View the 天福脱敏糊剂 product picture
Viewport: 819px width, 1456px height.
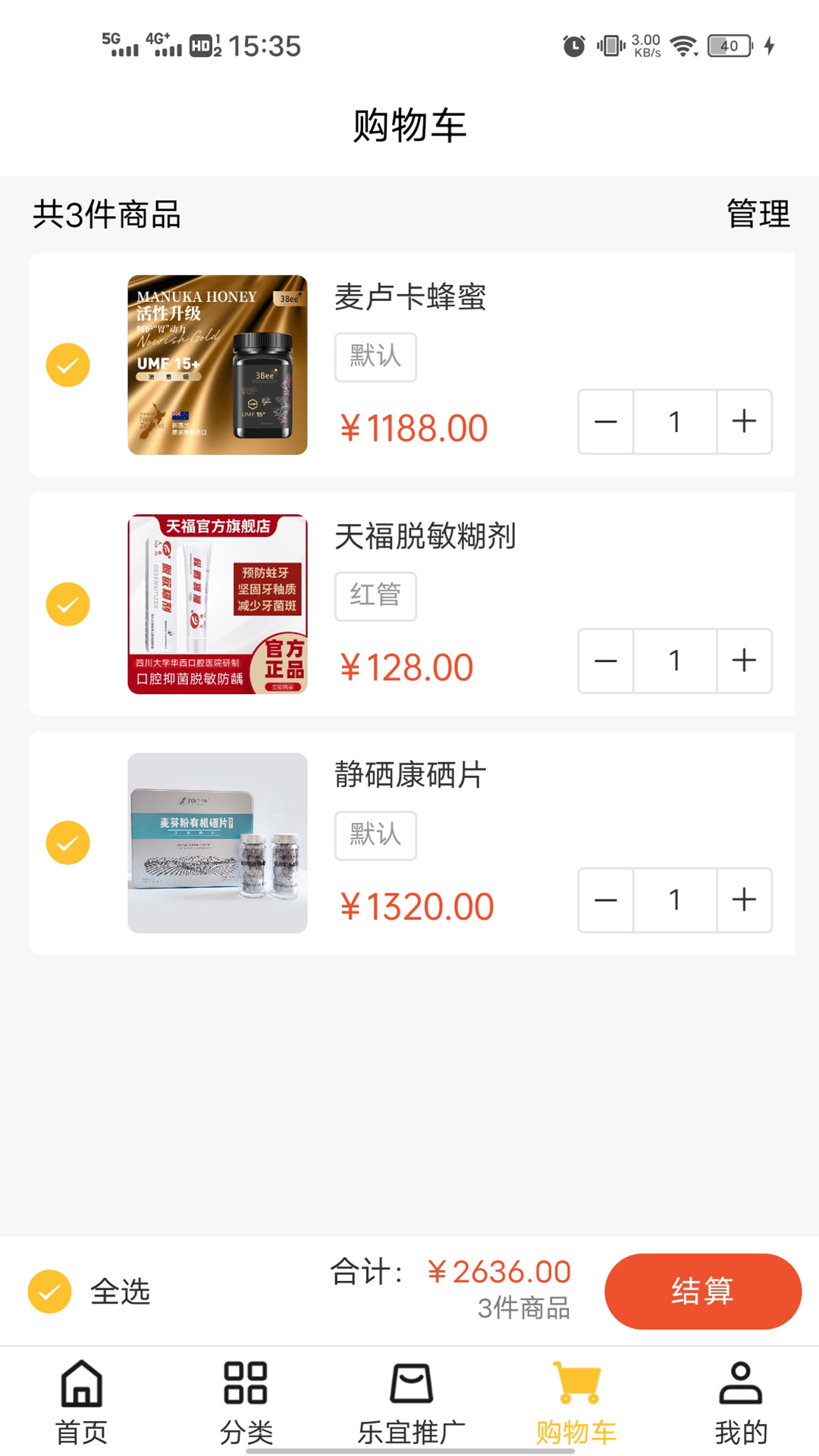point(218,604)
